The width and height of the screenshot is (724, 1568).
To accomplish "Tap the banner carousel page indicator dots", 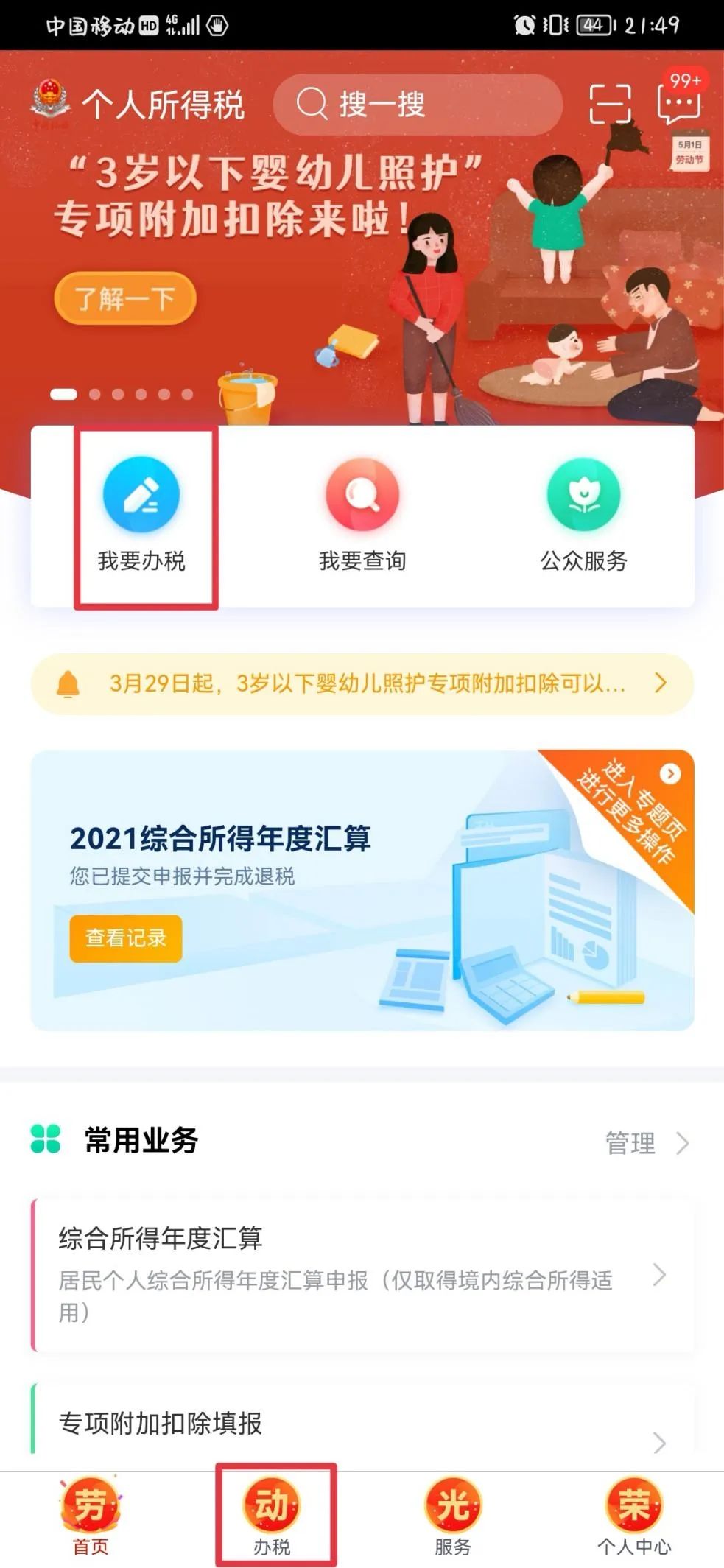I will 122,394.
